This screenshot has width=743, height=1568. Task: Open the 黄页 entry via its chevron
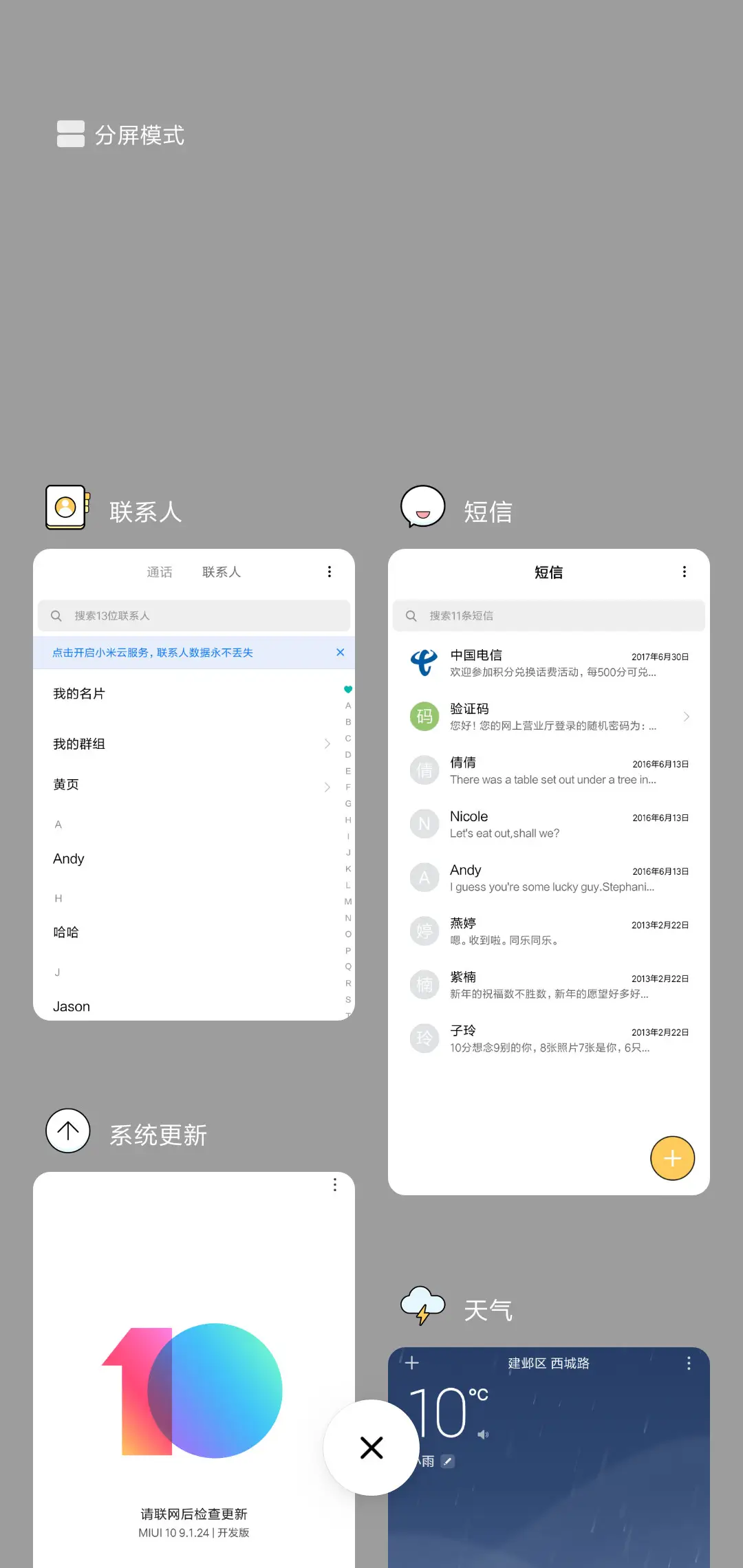pos(326,787)
